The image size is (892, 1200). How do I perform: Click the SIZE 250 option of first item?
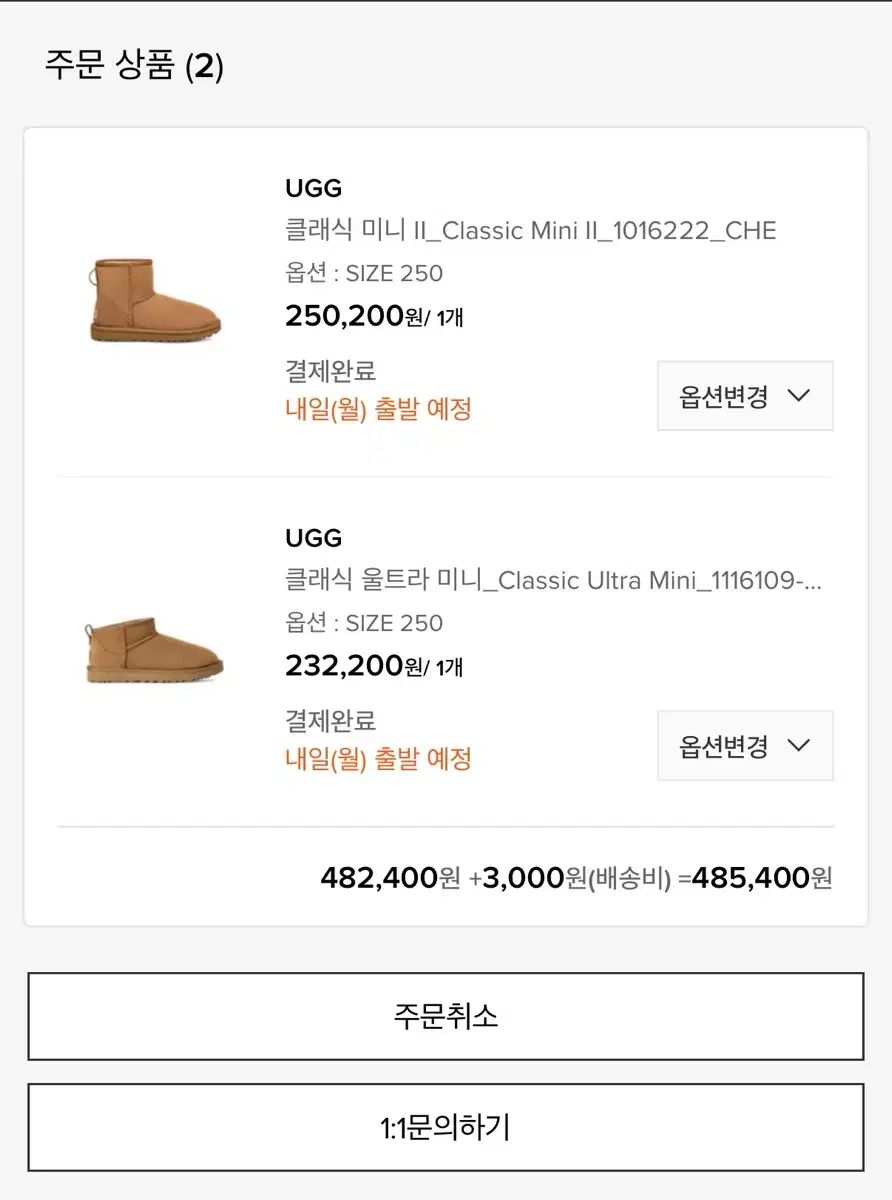click(361, 272)
